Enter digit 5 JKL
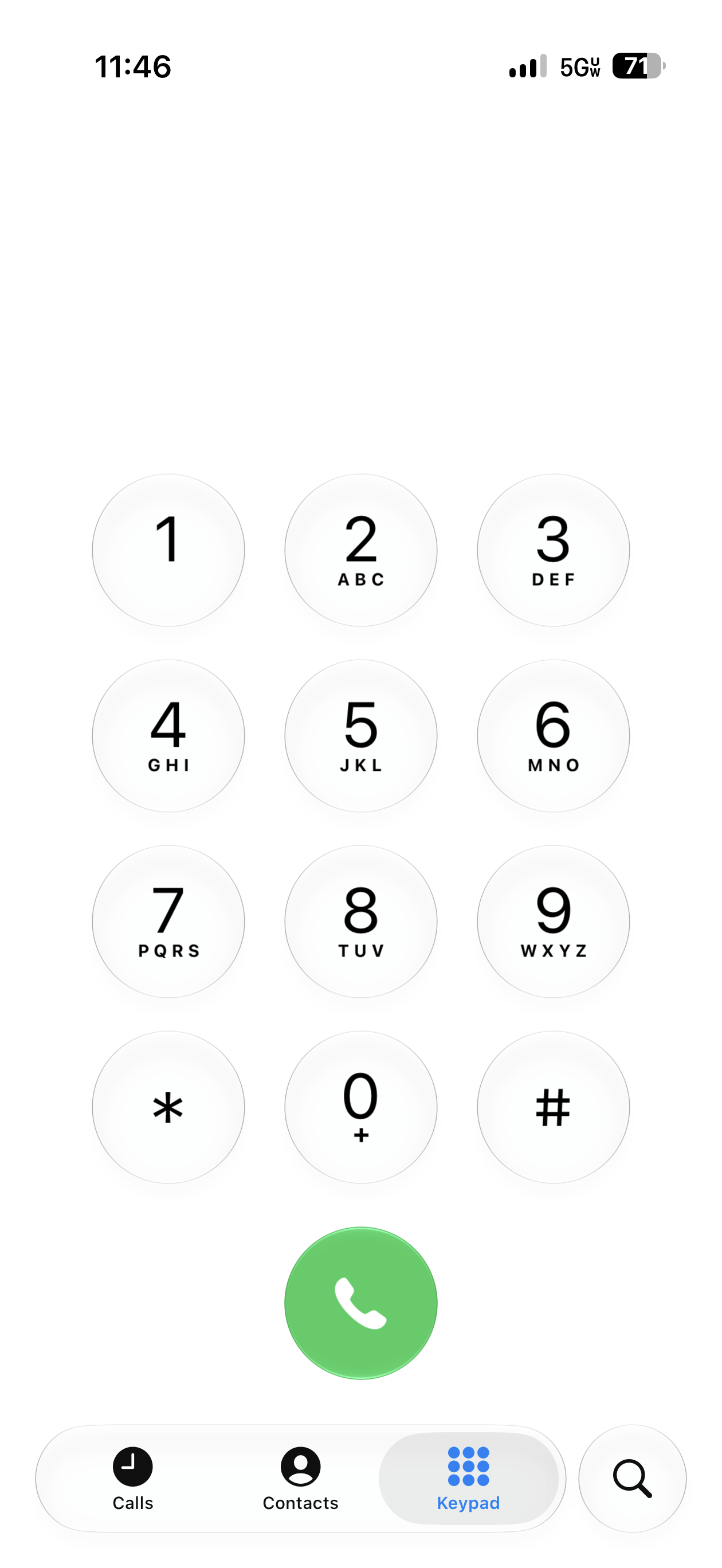The image size is (722, 1568). [361, 736]
